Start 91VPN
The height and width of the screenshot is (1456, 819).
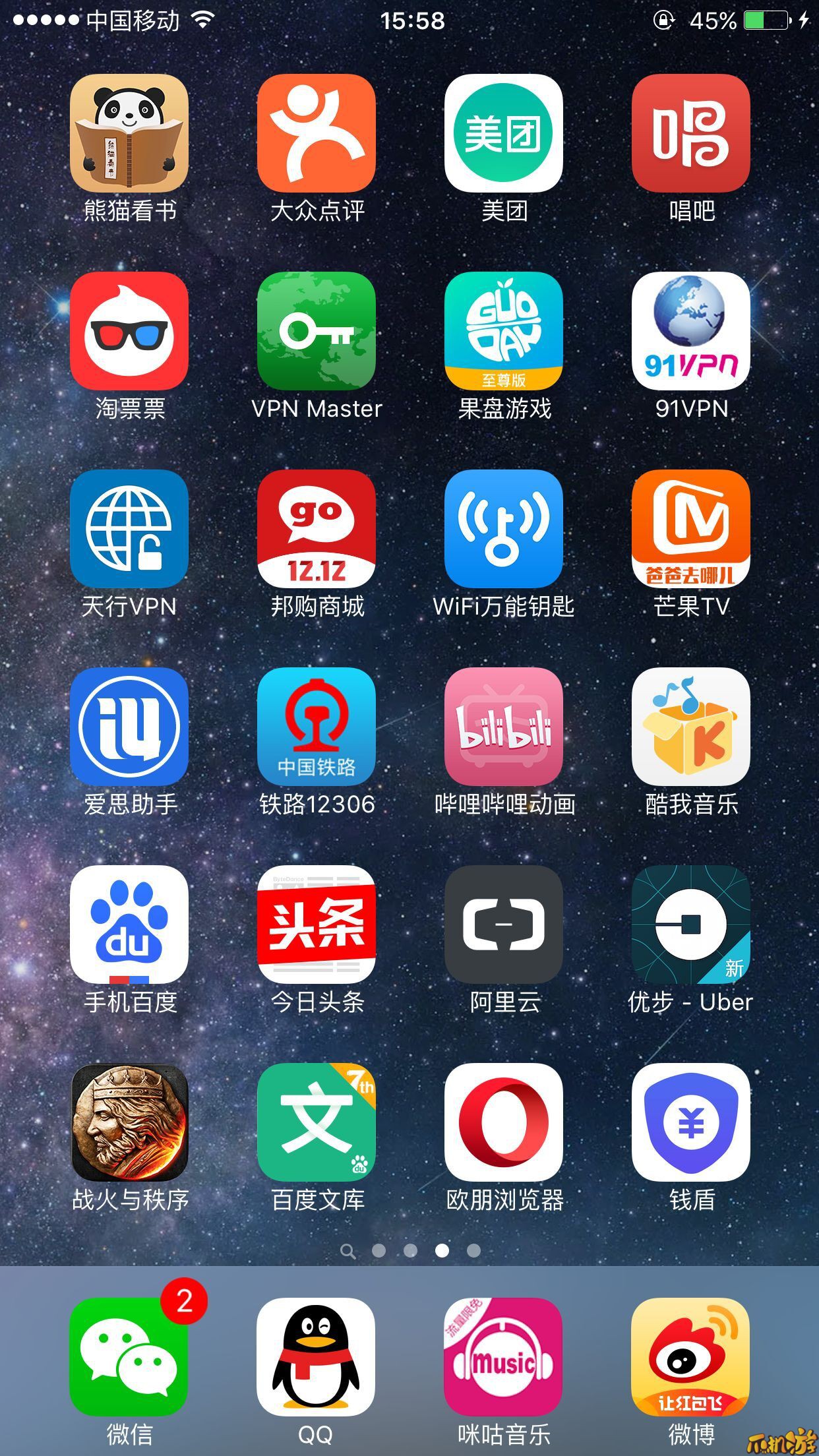[x=690, y=333]
